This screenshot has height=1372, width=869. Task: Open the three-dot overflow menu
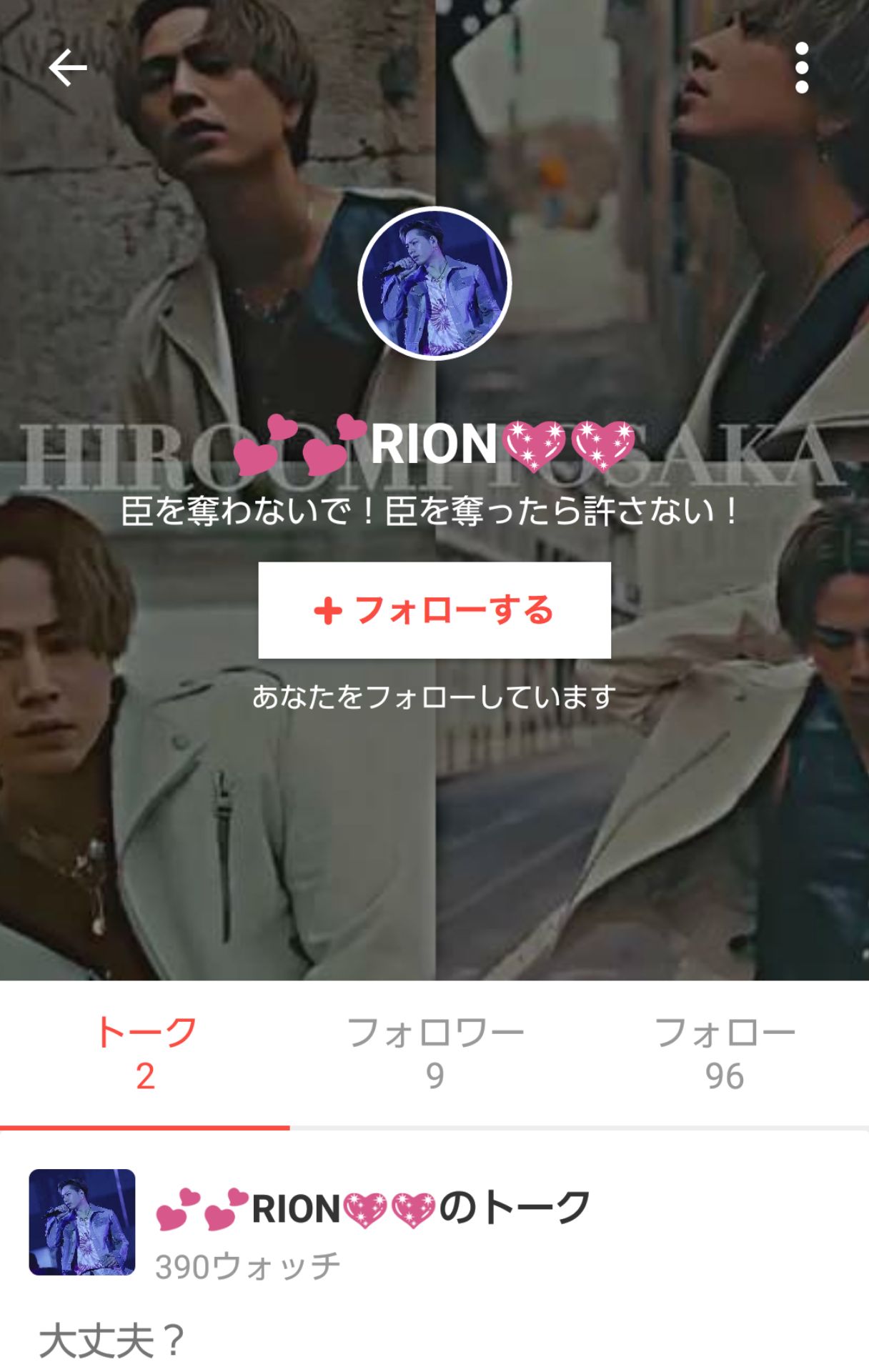click(x=801, y=68)
